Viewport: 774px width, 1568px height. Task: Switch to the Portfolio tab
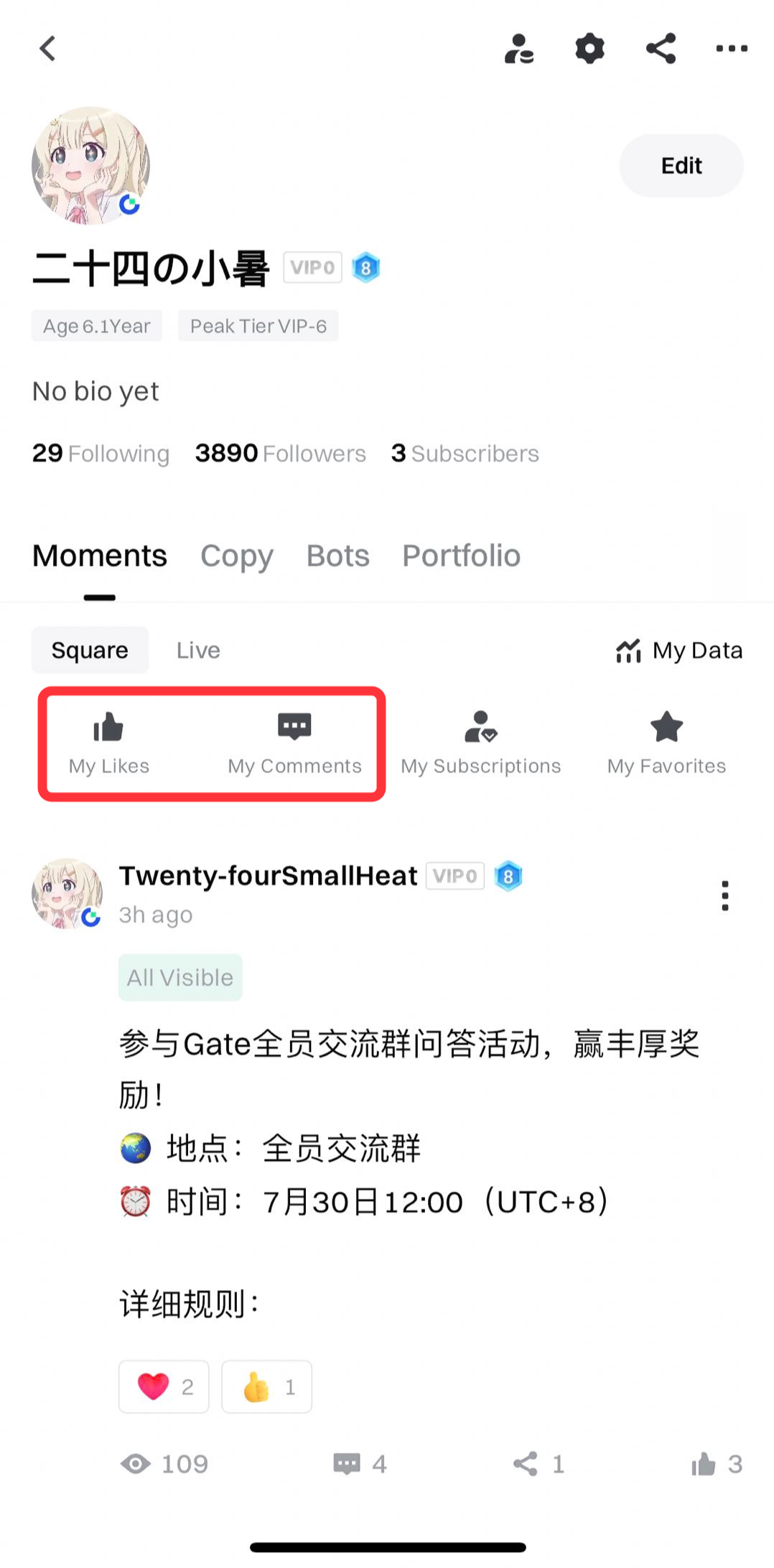point(461,556)
